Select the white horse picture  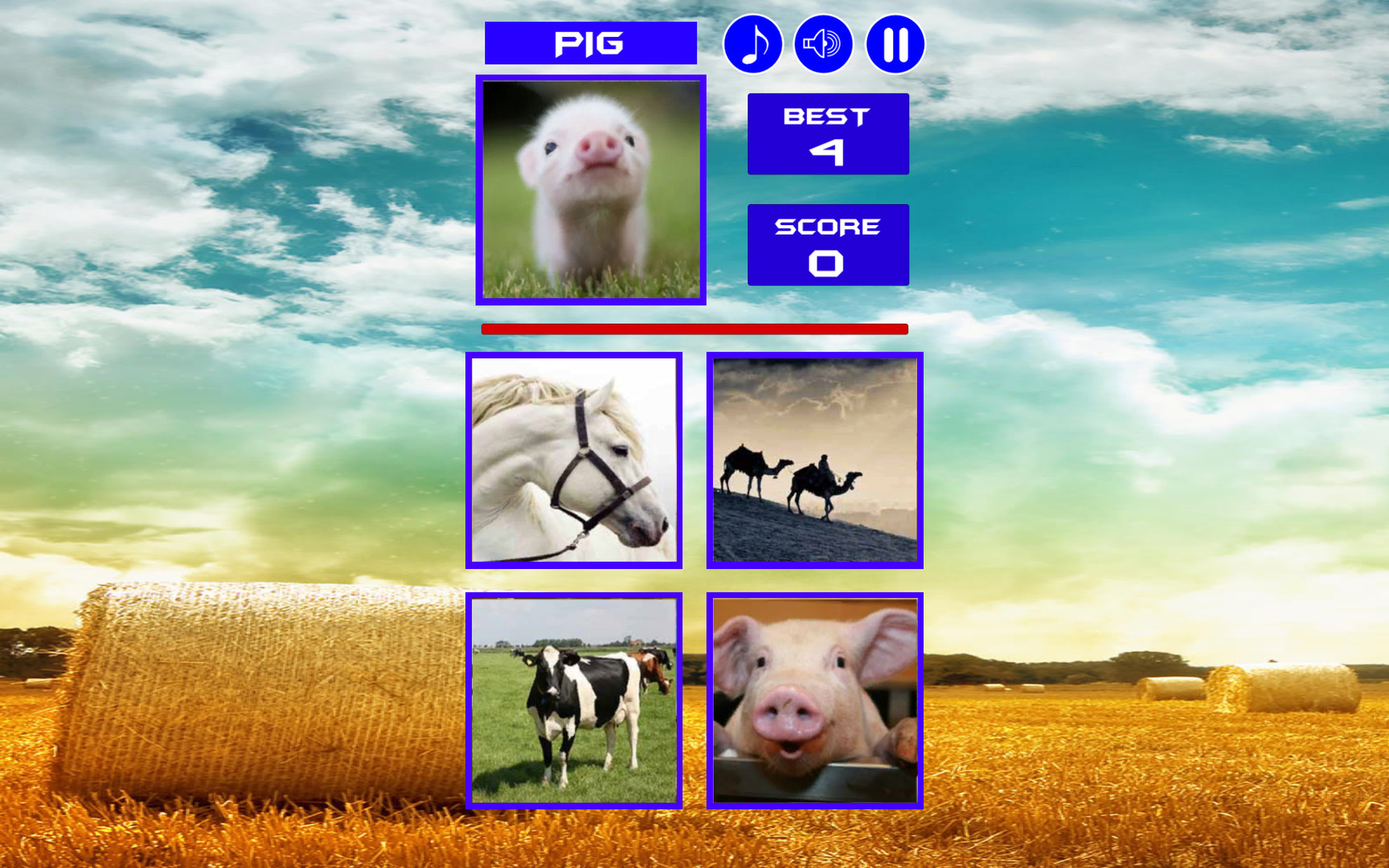(x=574, y=460)
